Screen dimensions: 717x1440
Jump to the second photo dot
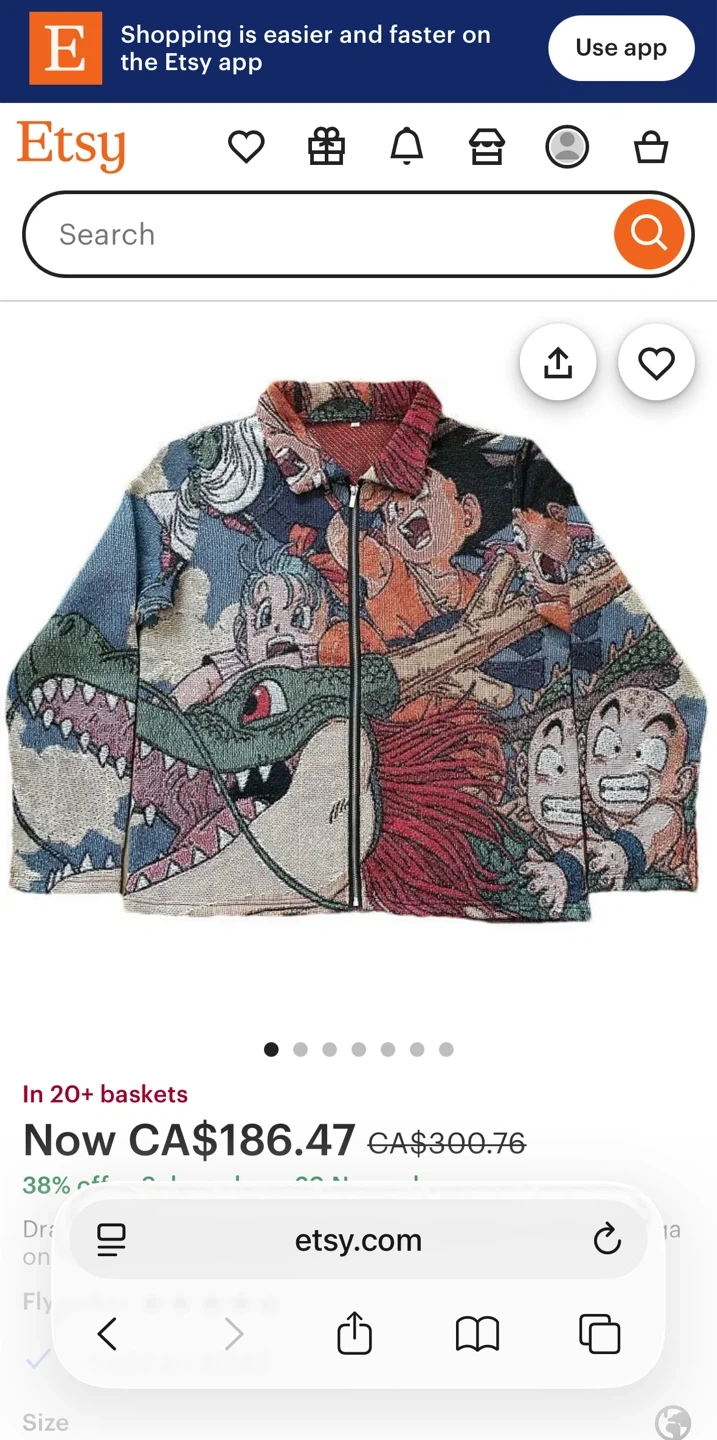coord(300,1049)
